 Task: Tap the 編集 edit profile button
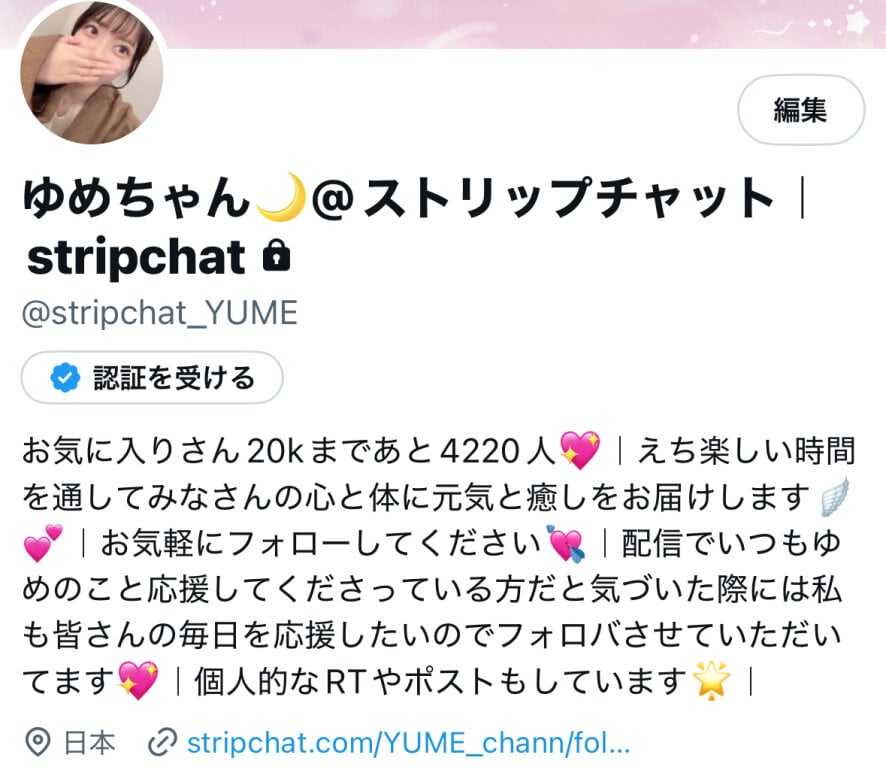pos(800,109)
